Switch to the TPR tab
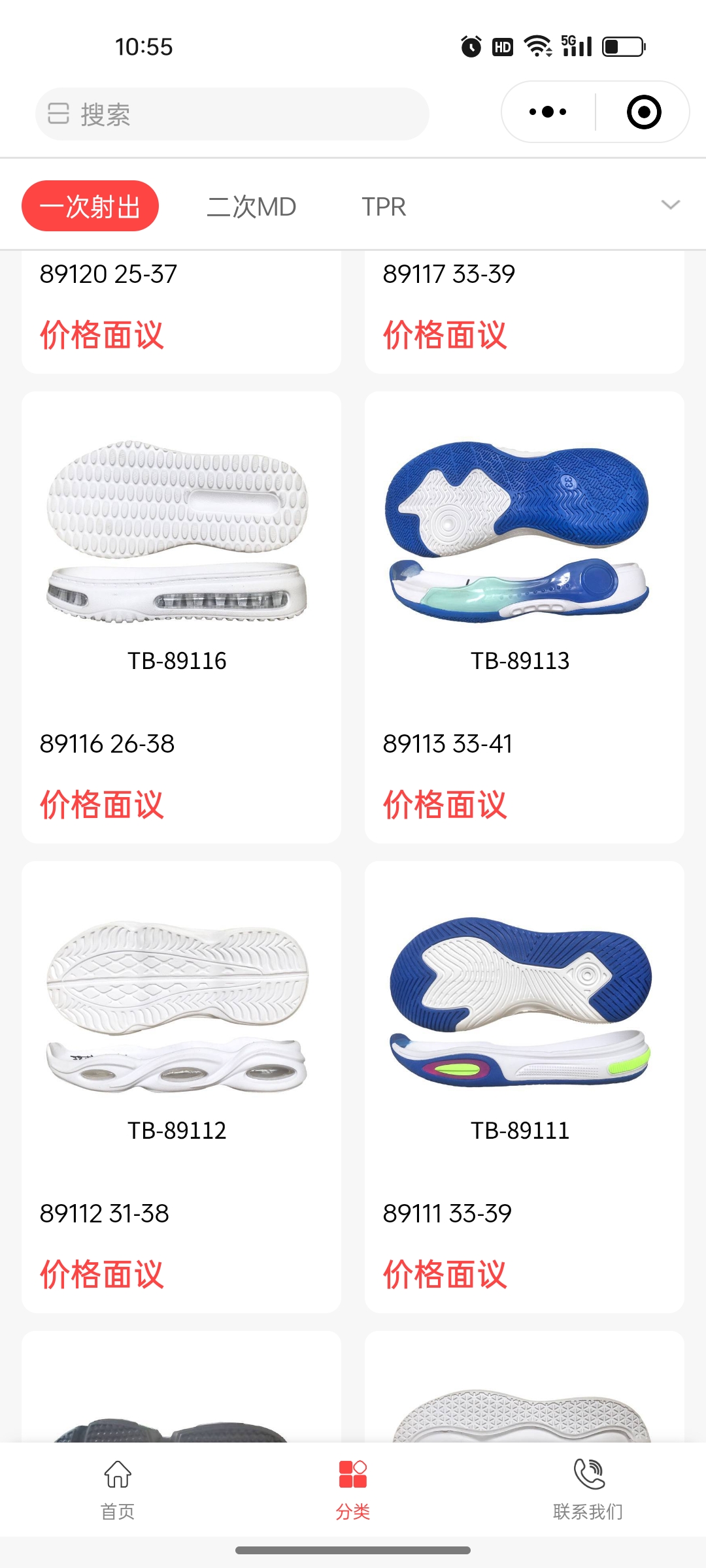Screen dimensions: 706x1568 pos(384,206)
